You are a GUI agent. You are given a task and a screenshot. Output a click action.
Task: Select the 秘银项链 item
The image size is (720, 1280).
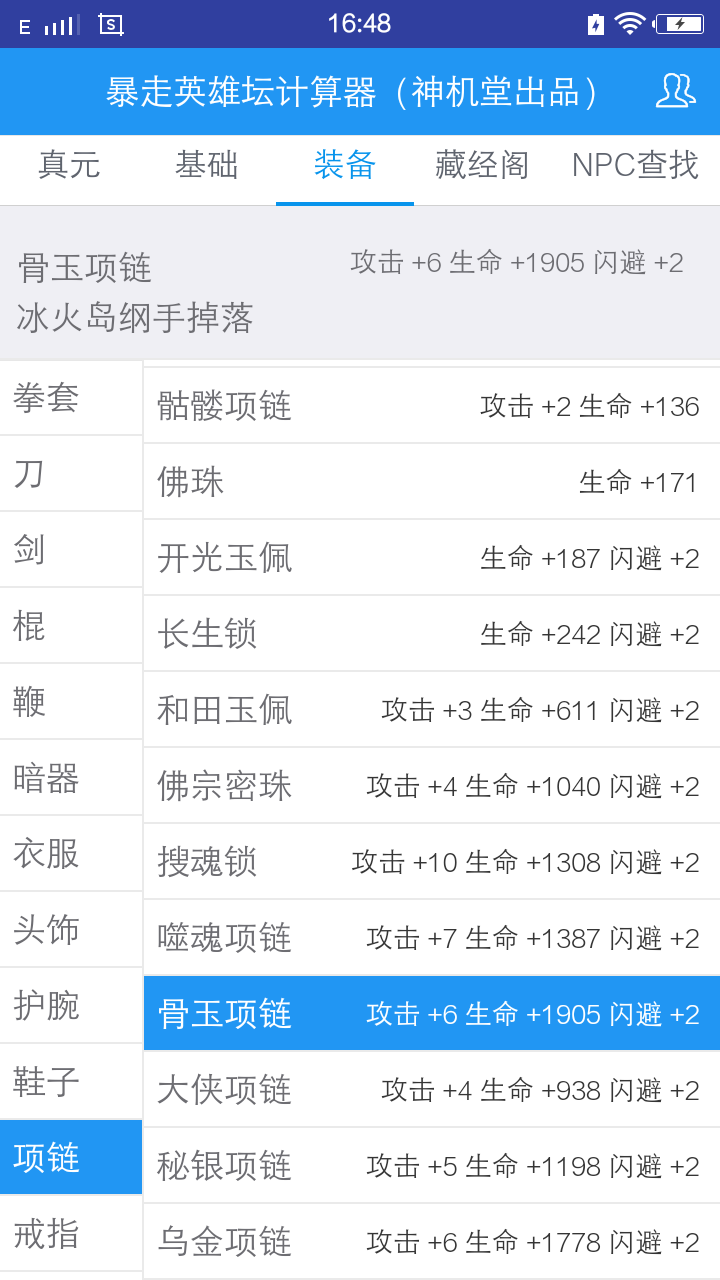click(x=432, y=1166)
